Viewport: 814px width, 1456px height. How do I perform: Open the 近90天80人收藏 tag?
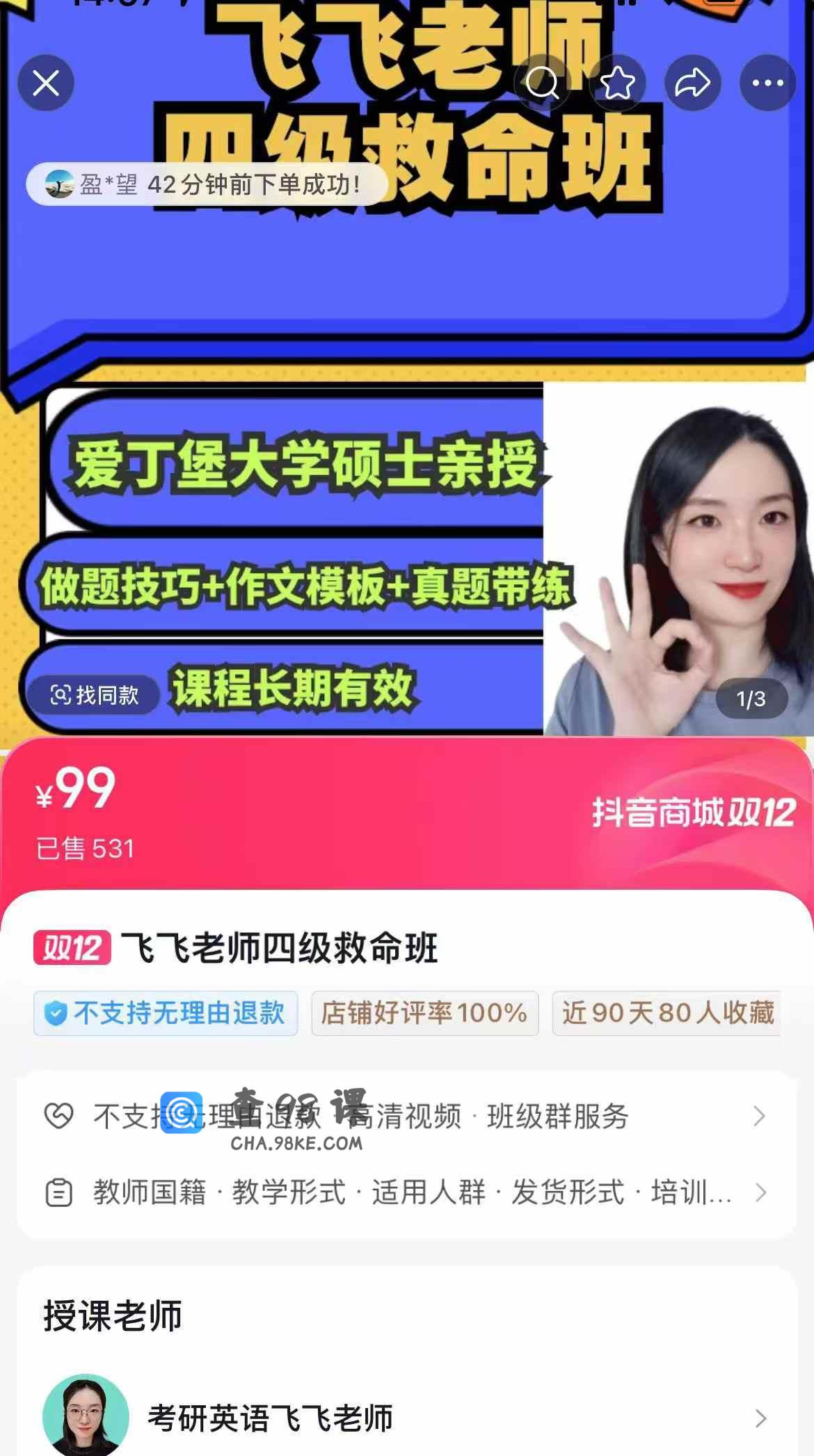click(x=667, y=1013)
